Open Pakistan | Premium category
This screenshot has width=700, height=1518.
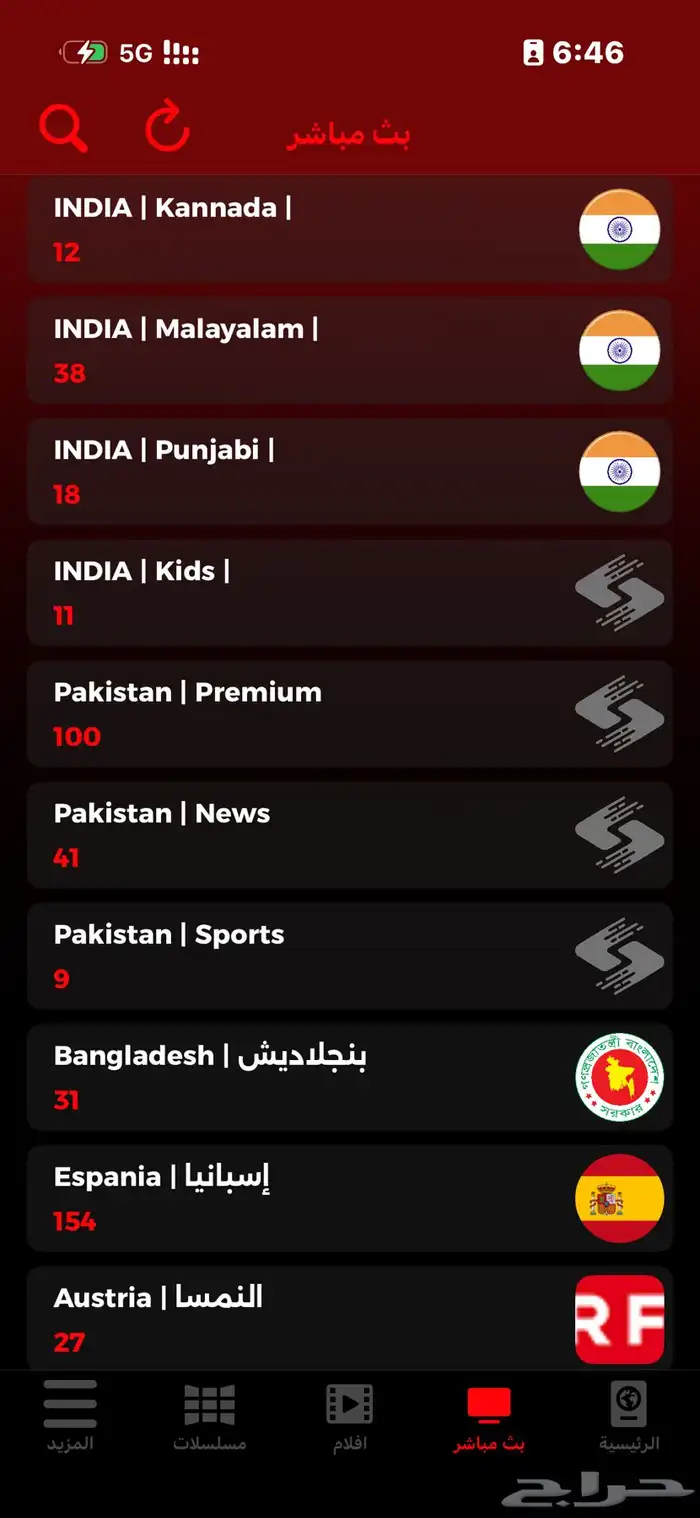click(x=349, y=713)
